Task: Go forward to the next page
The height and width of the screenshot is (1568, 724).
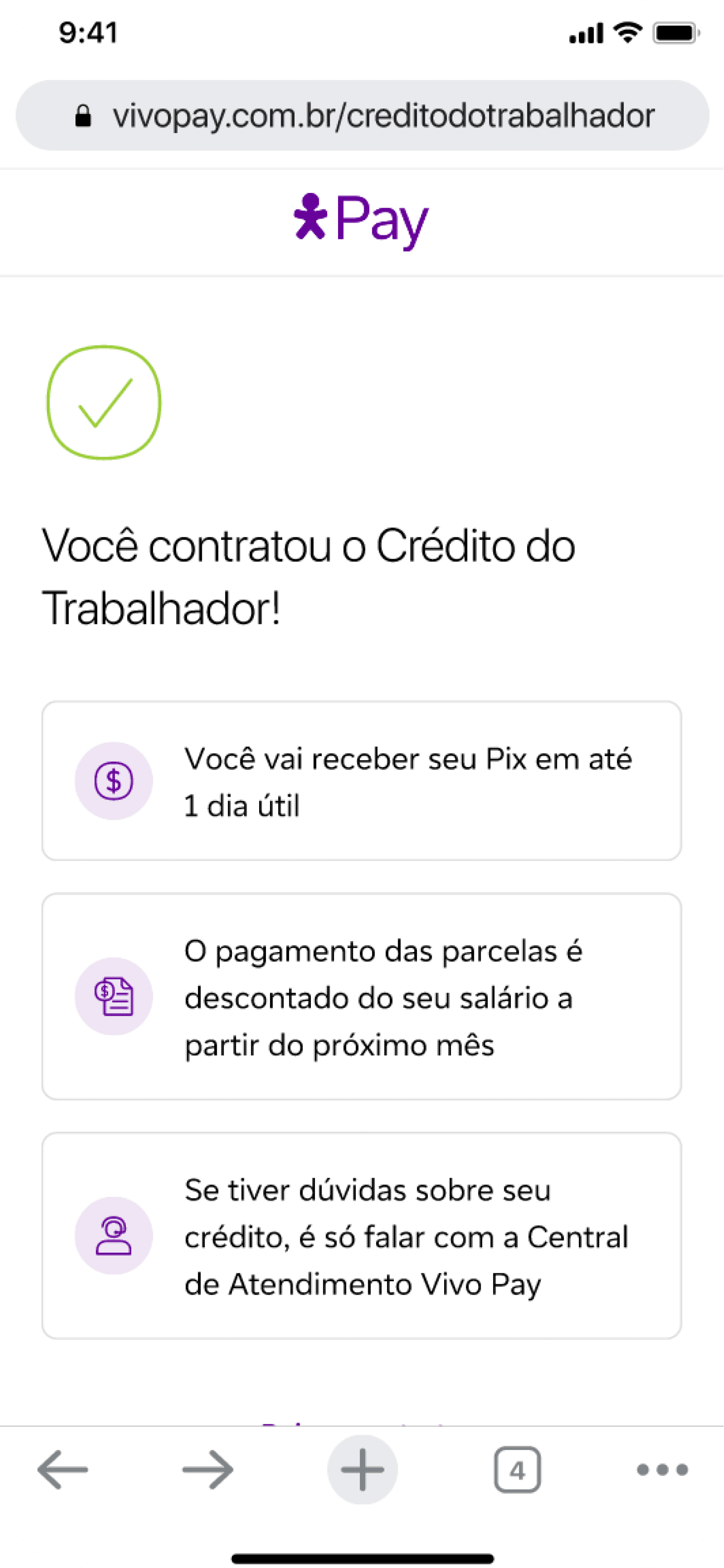Action: (x=208, y=1469)
